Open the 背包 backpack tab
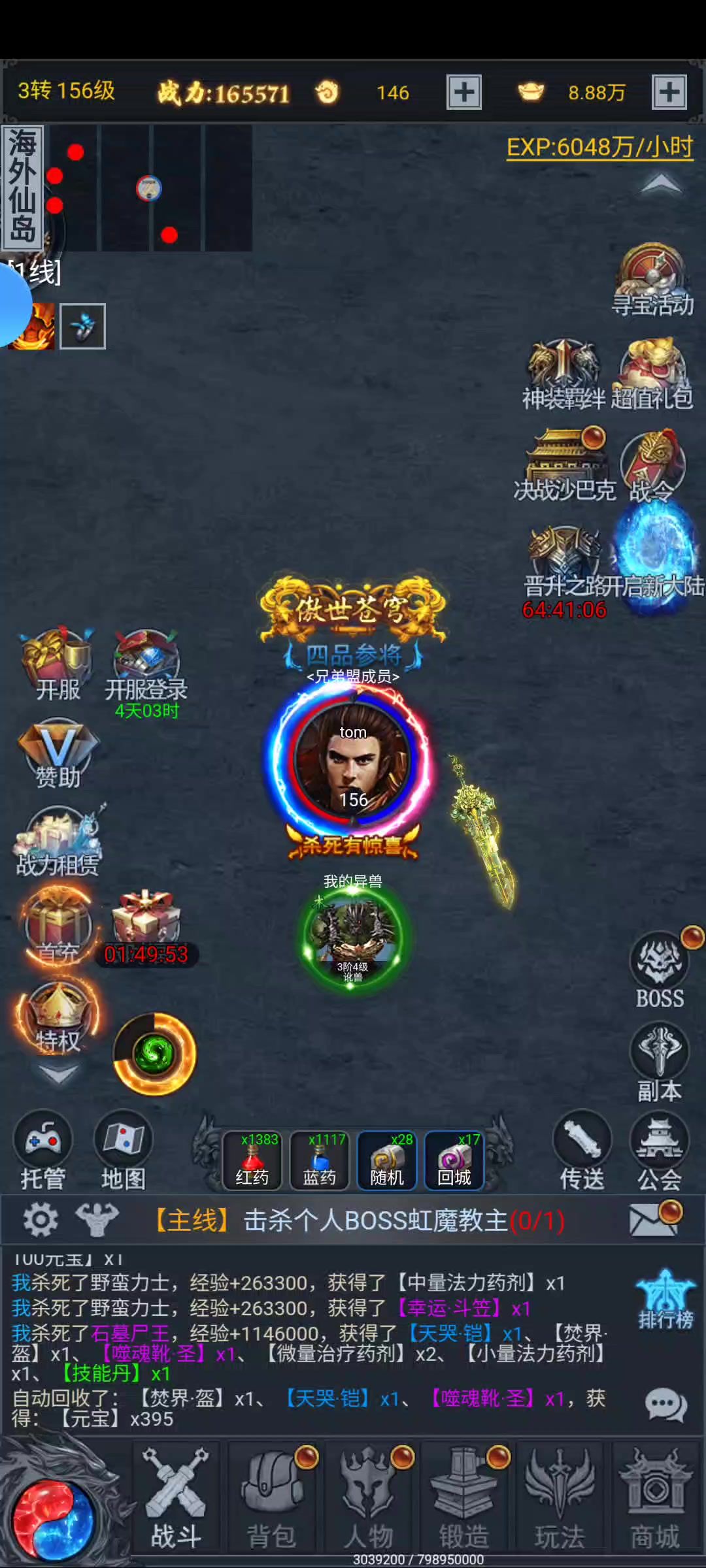Image resolution: width=706 pixels, height=1568 pixels. pos(271,1503)
